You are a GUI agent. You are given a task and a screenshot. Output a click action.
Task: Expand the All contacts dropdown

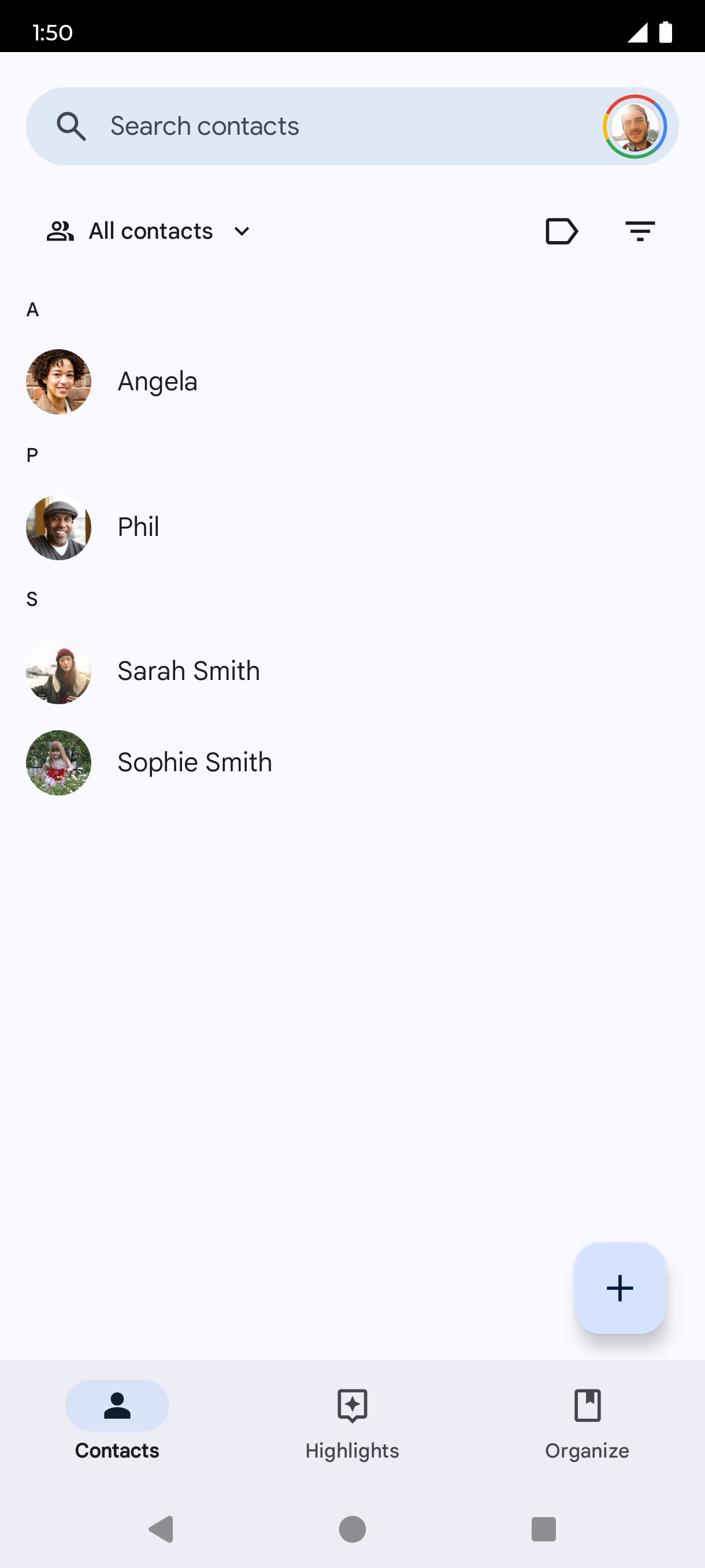[x=149, y=231]
